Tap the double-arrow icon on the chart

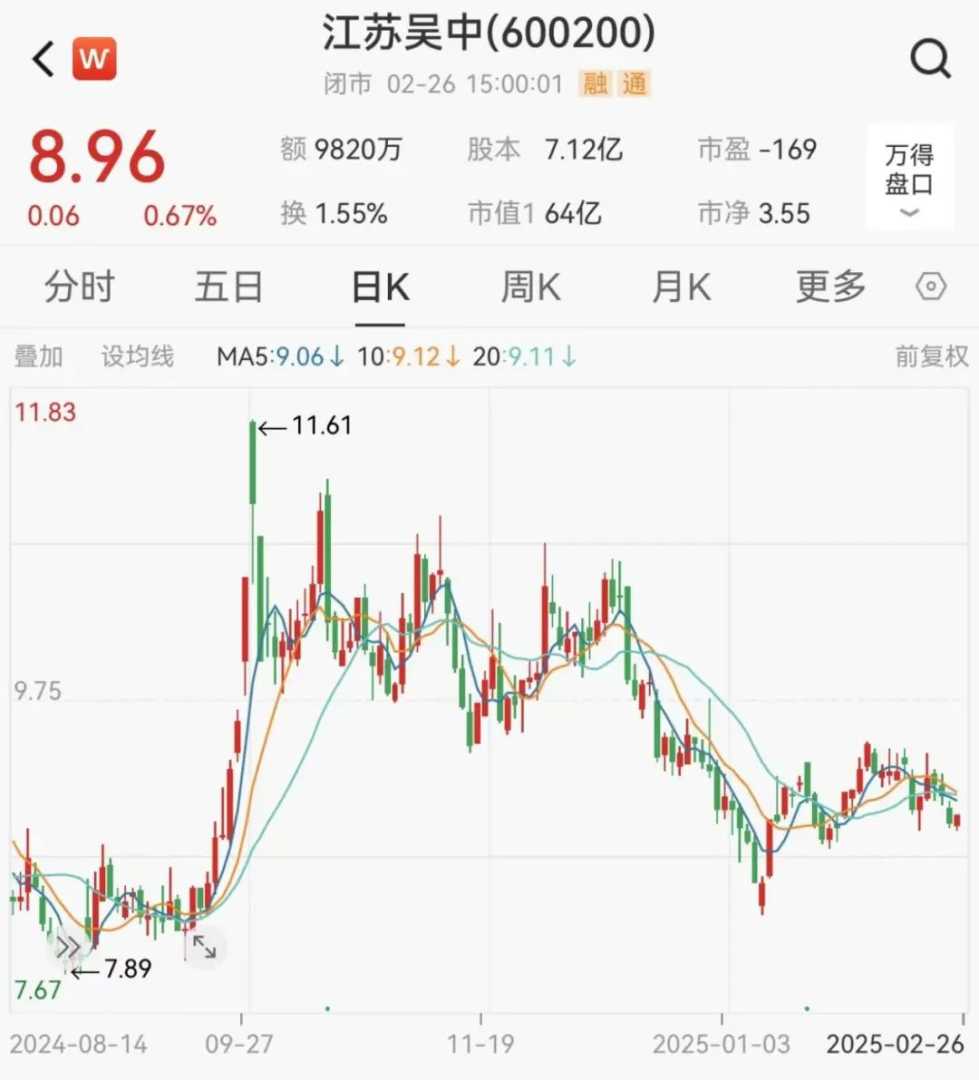68,946
